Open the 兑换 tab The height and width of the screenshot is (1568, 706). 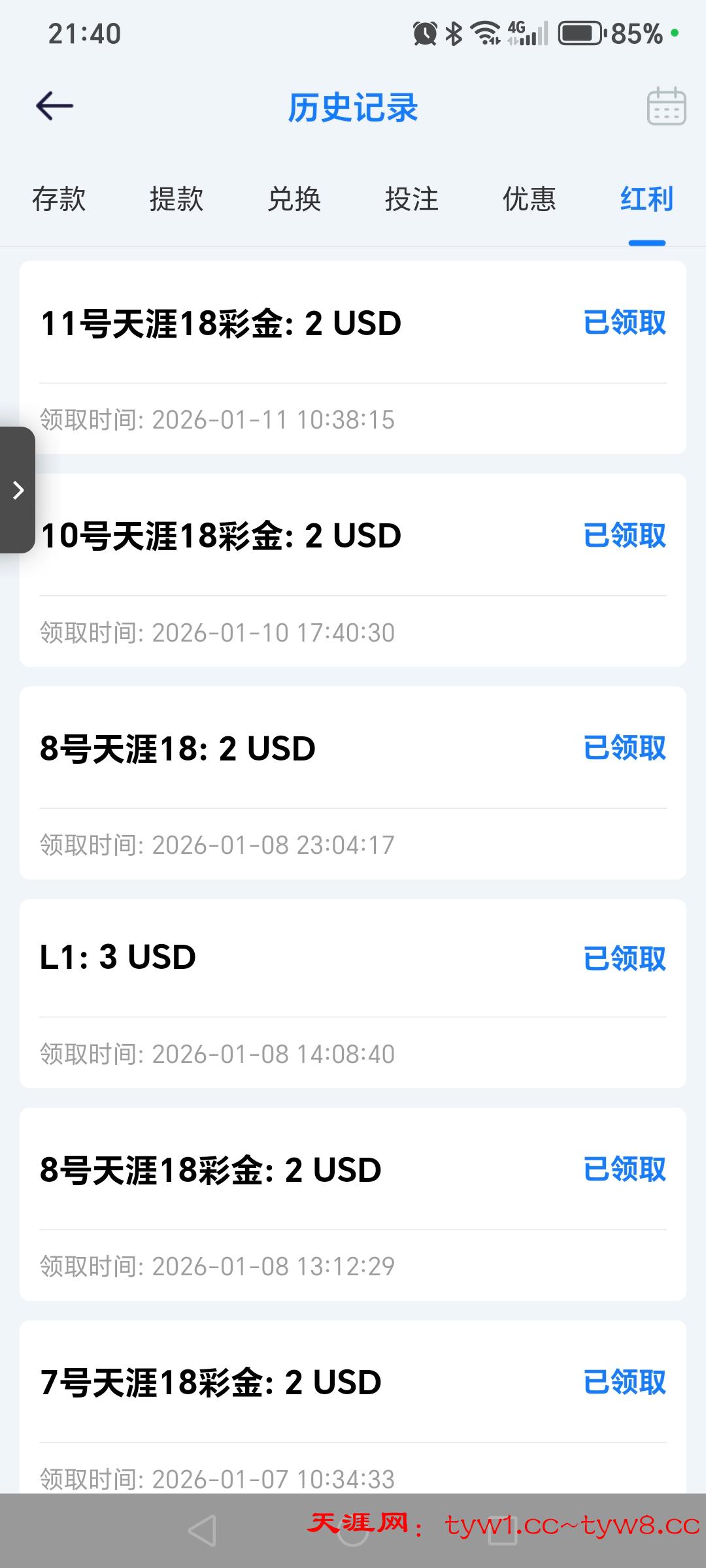pyautogui.click(x=294, y=199)
